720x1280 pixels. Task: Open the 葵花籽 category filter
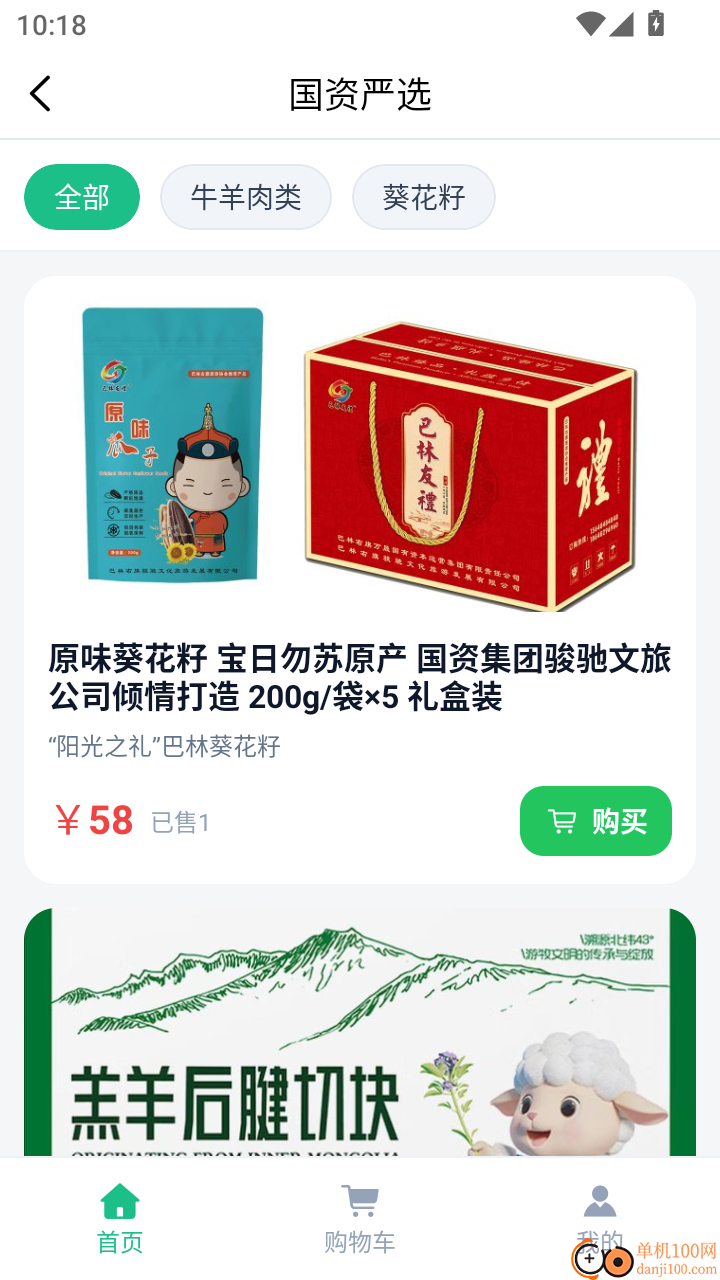pos(424,197)
